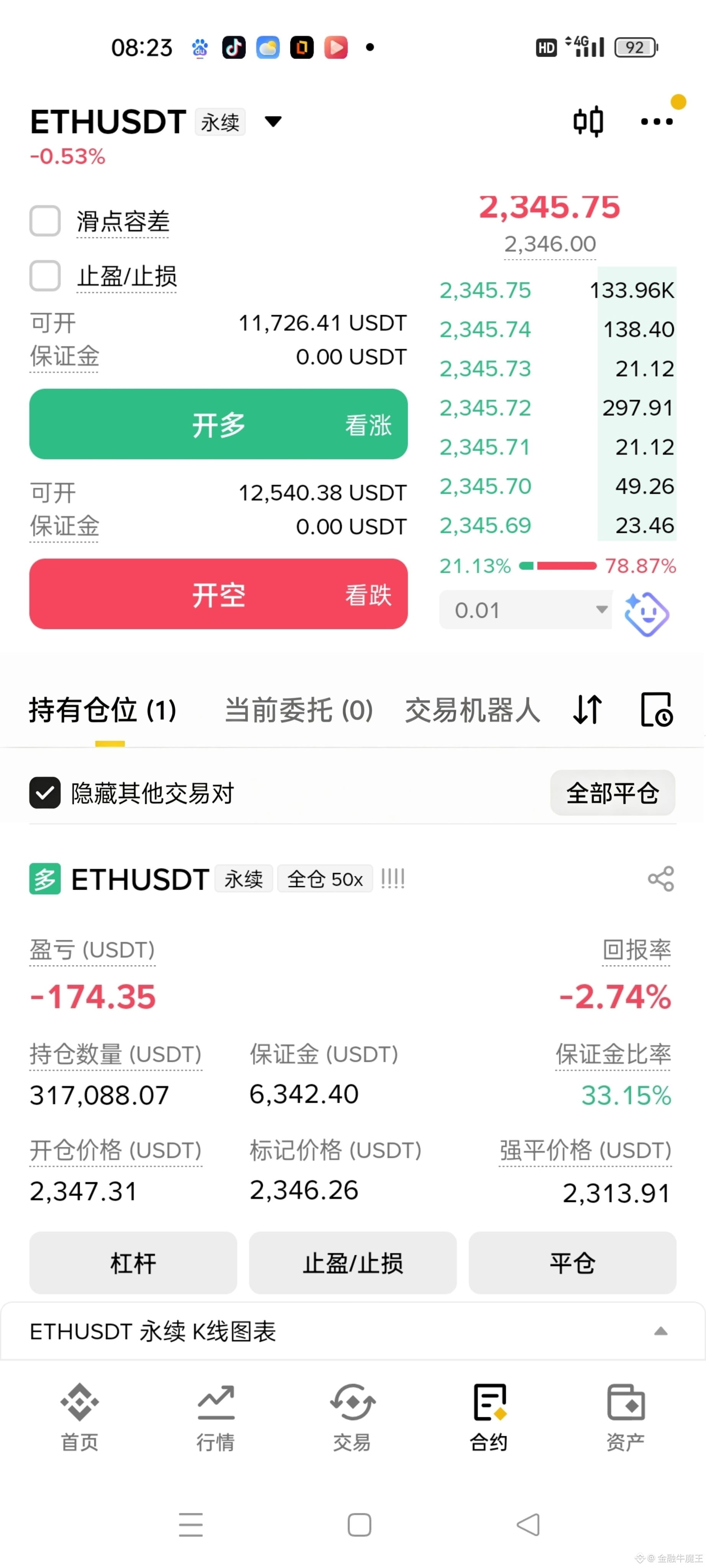Switch to the 资产 tab
Image resolution: width=706 pixels, height=1568 pixels.
tap(626, 1417)
